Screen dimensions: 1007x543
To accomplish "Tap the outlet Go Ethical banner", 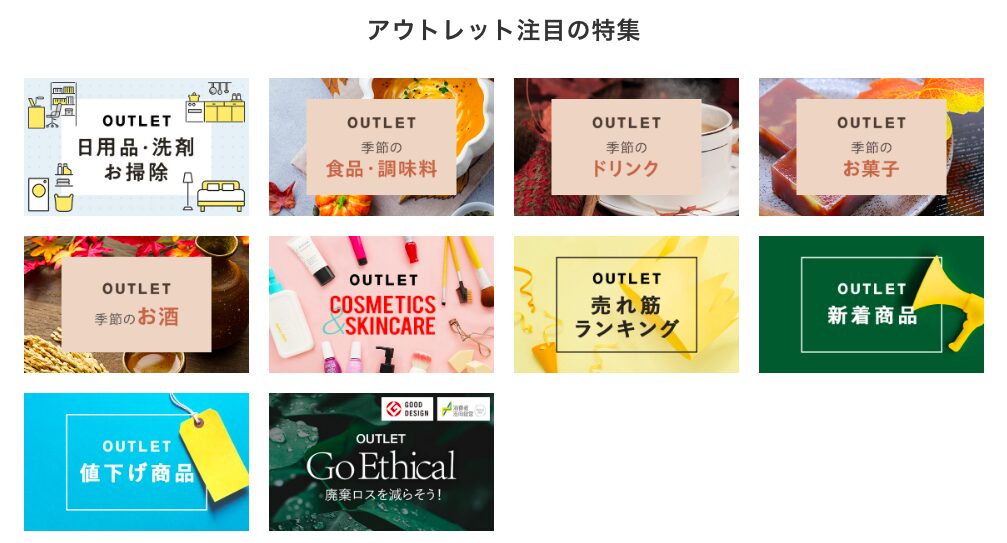I will tap(381, 461).
